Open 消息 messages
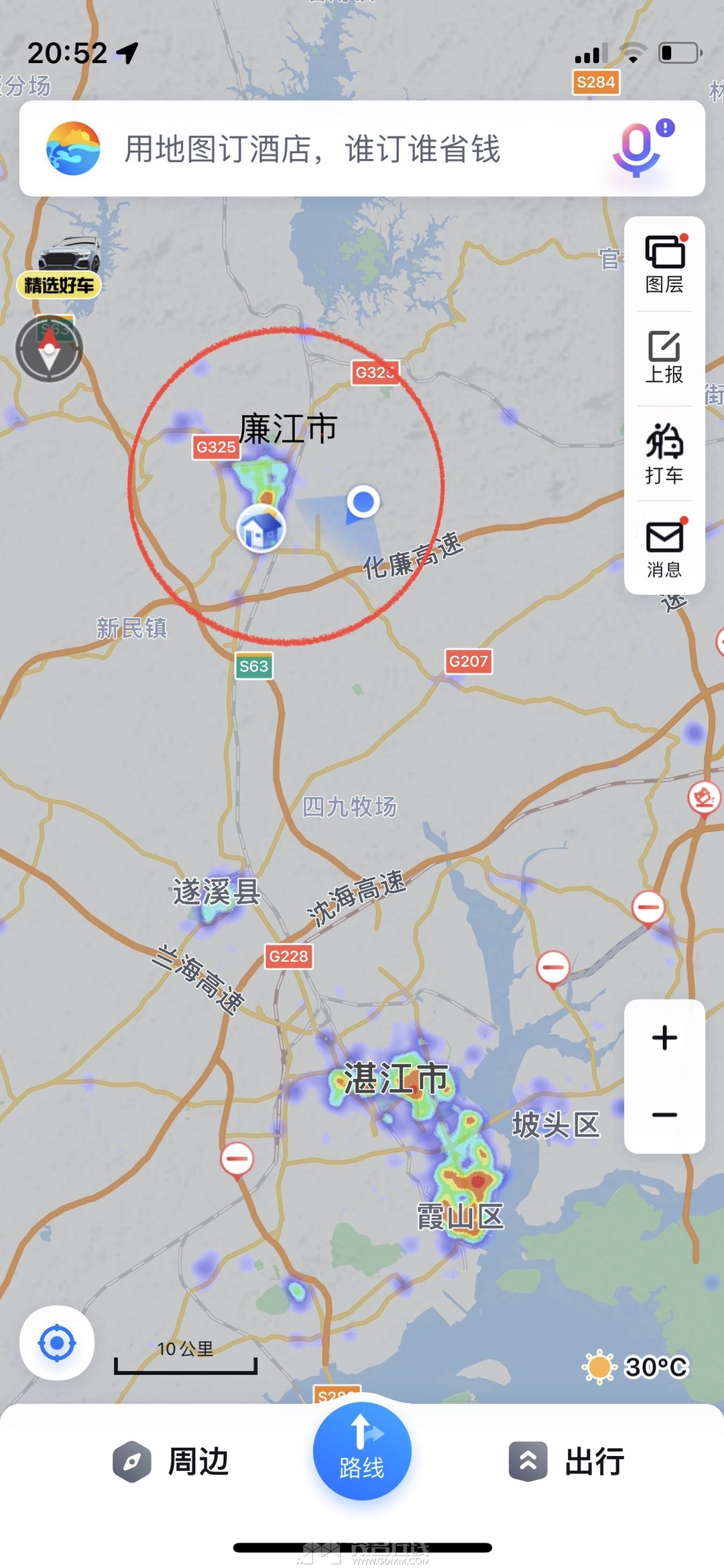724x1568 pixels. [664, 548]
